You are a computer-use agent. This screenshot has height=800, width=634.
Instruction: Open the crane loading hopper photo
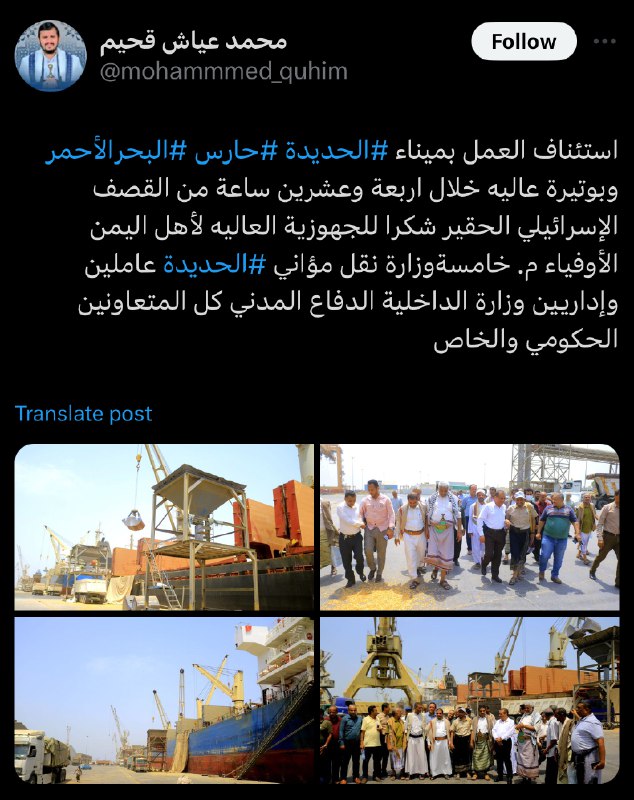coord(164,527)
